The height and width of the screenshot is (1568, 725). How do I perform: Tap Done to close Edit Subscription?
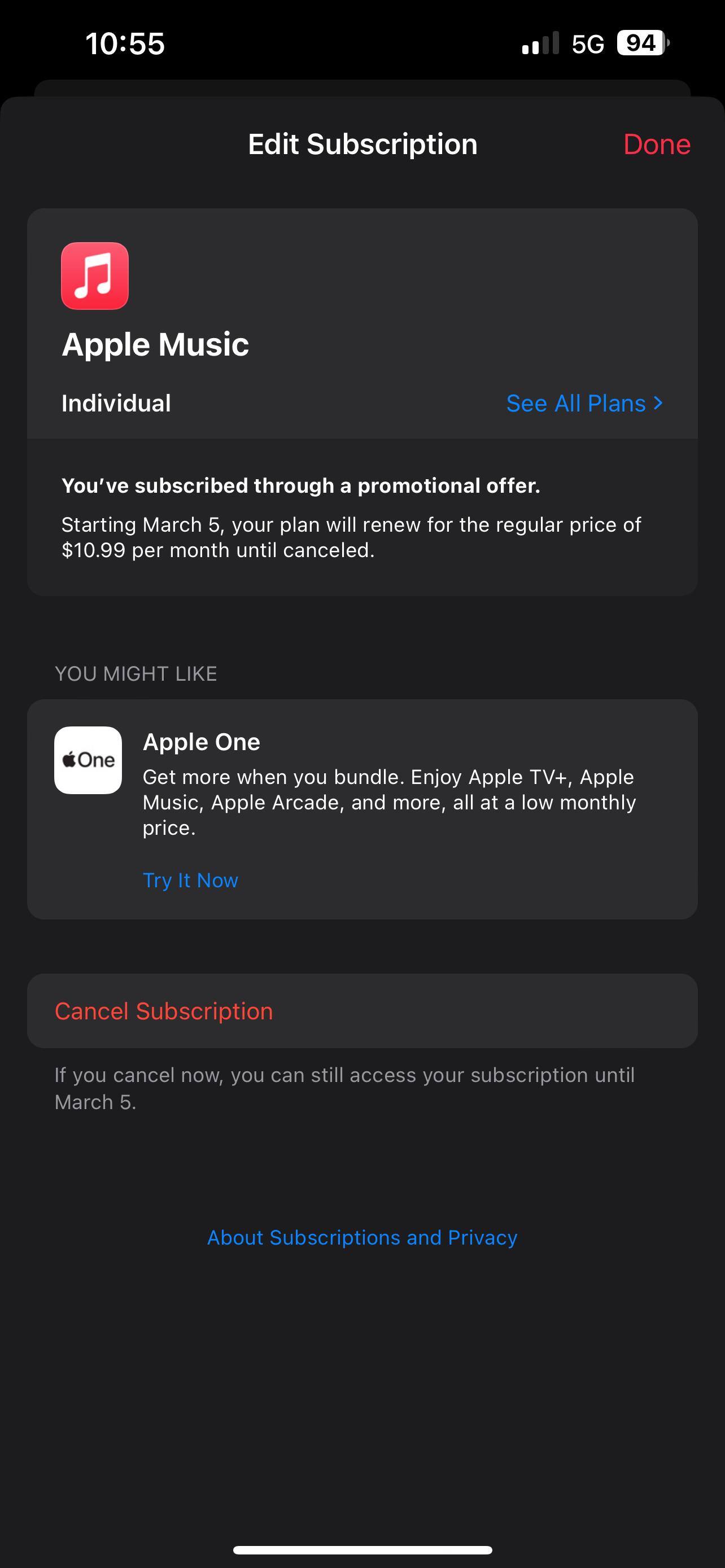[656, 145]
